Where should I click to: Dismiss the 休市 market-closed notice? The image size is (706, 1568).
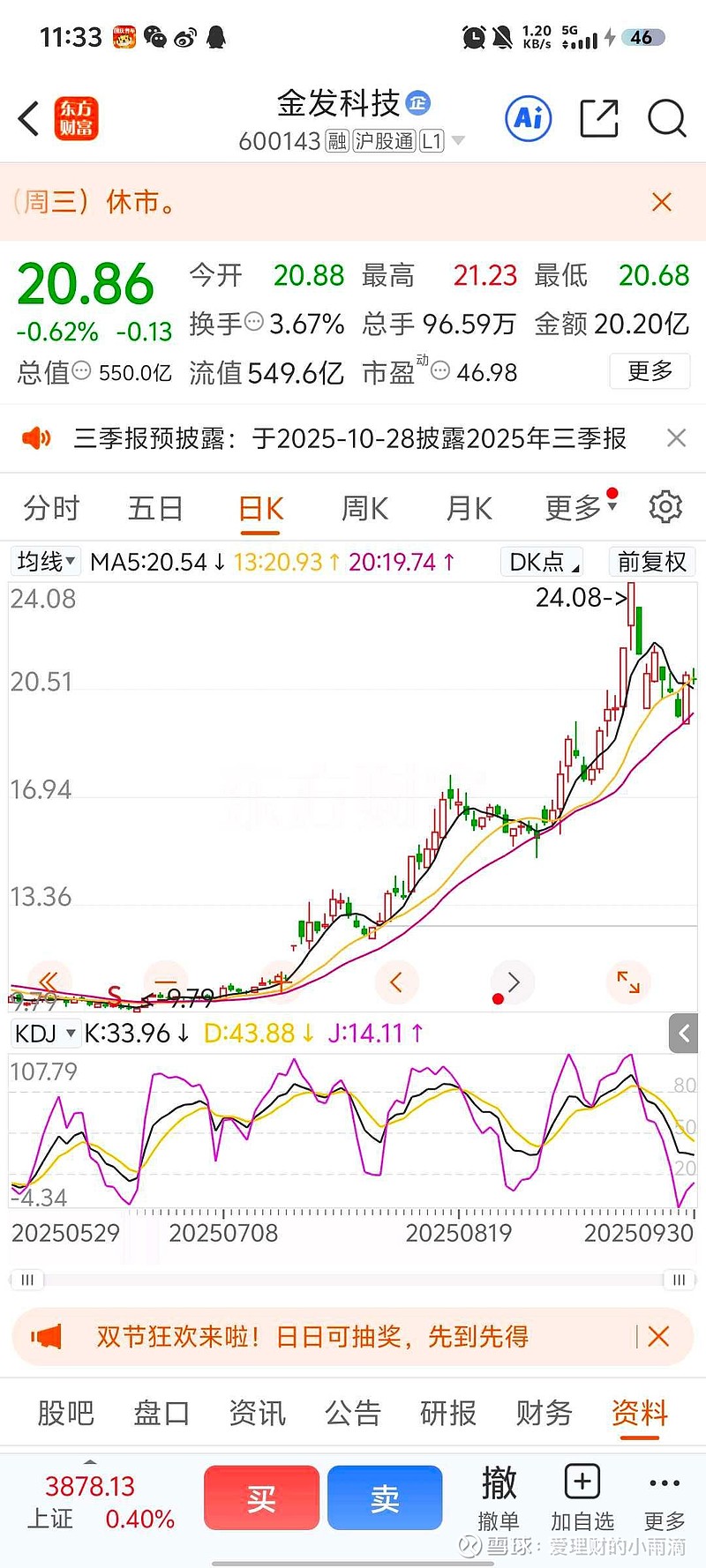tap(661, 202)
